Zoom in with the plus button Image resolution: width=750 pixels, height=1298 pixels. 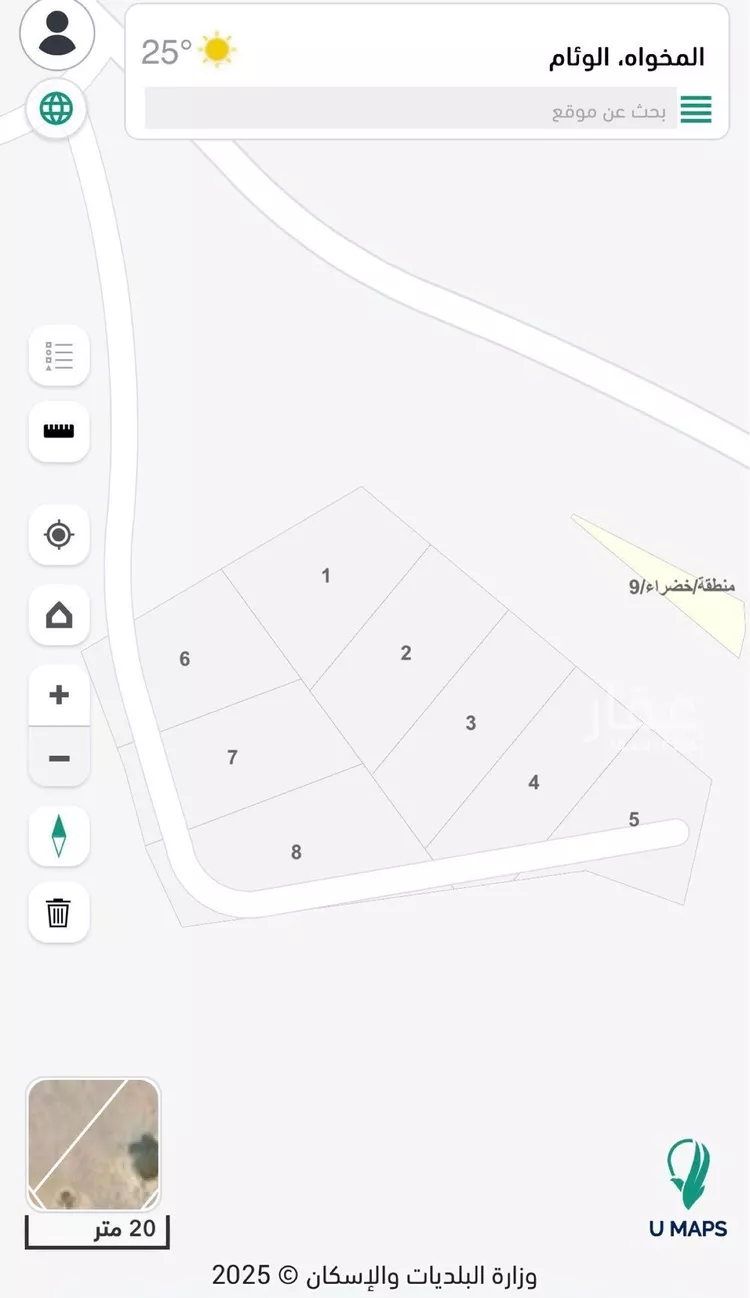pyautogui.click(x=59, y=694)
